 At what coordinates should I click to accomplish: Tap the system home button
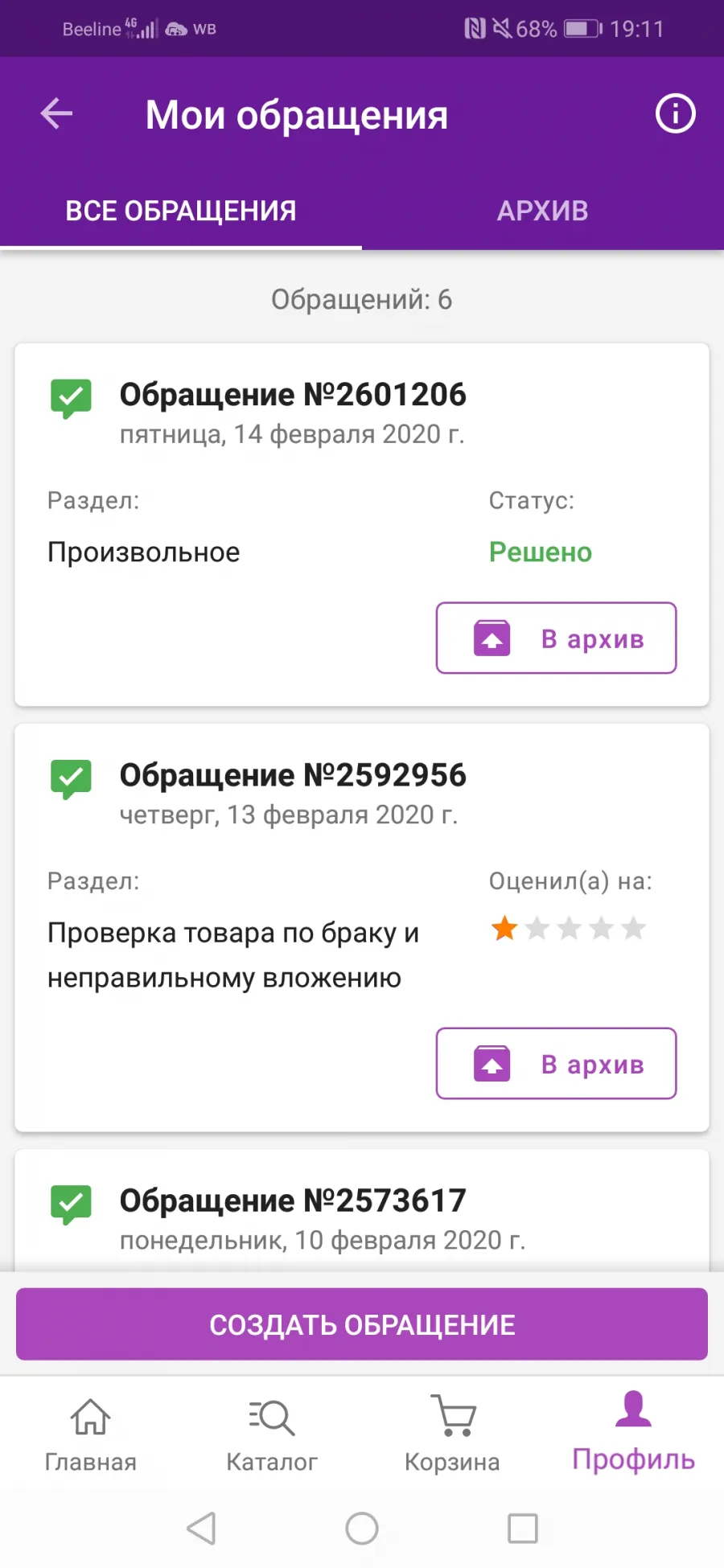coord(362,1529)
